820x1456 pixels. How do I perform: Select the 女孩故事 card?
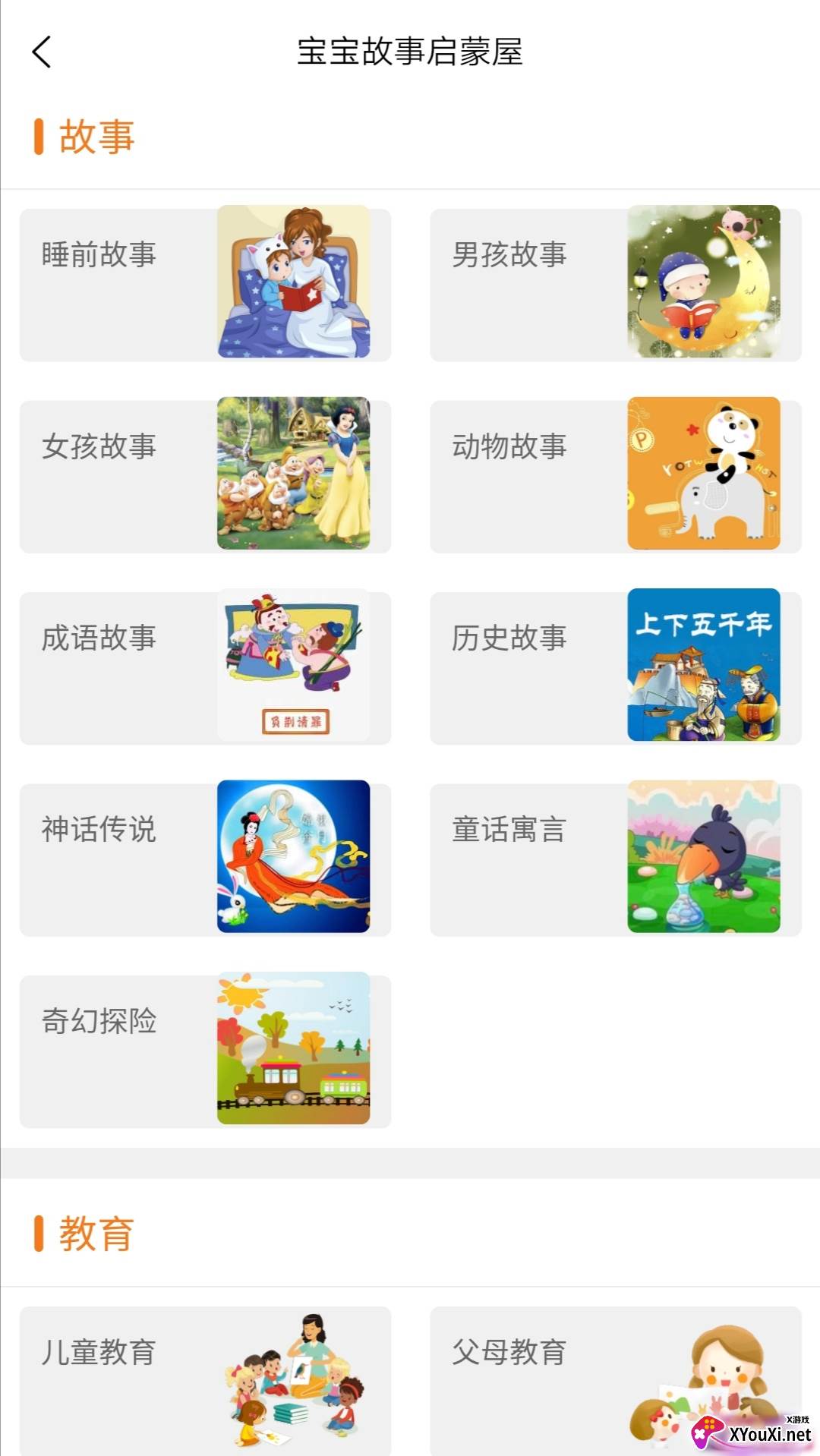[205, 476]
